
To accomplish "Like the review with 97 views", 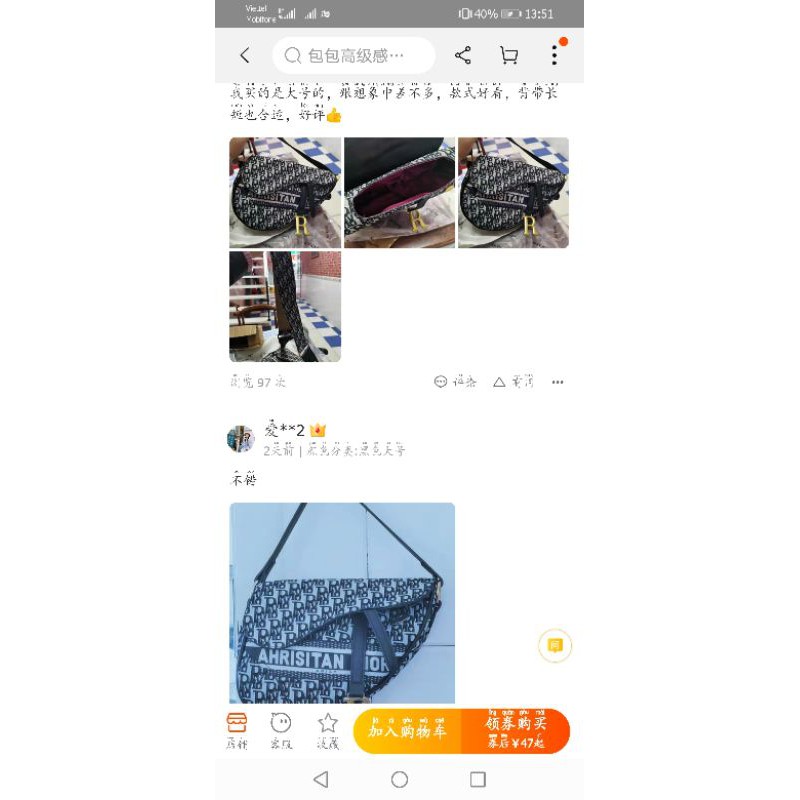I will coord(513,382).
